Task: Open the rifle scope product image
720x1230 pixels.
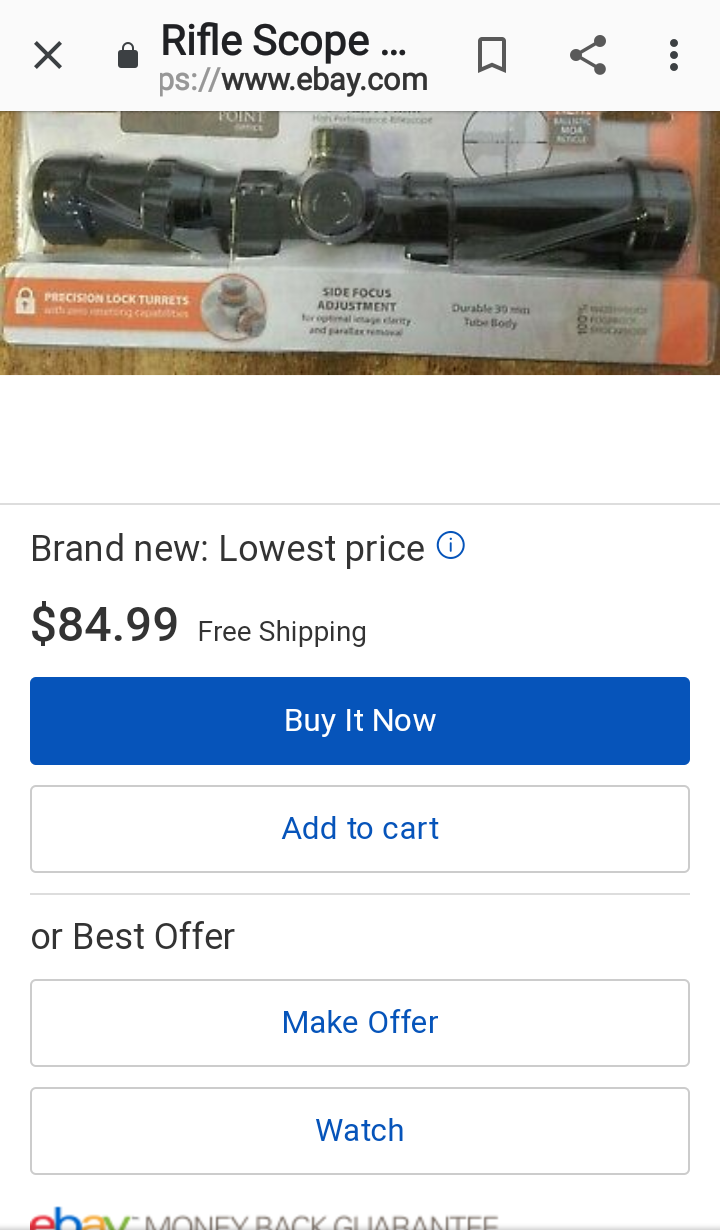Action: pos(360,240)
